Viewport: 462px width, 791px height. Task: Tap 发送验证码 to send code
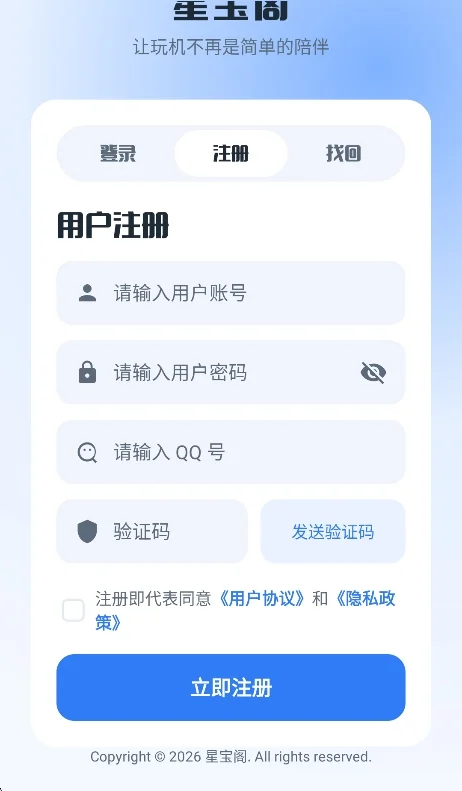coord(333,531)
